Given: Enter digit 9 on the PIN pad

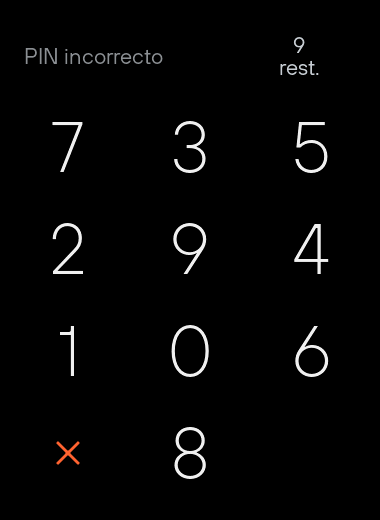Looking at the screenshot, I should pyautogui.click(x=190, y=249).
